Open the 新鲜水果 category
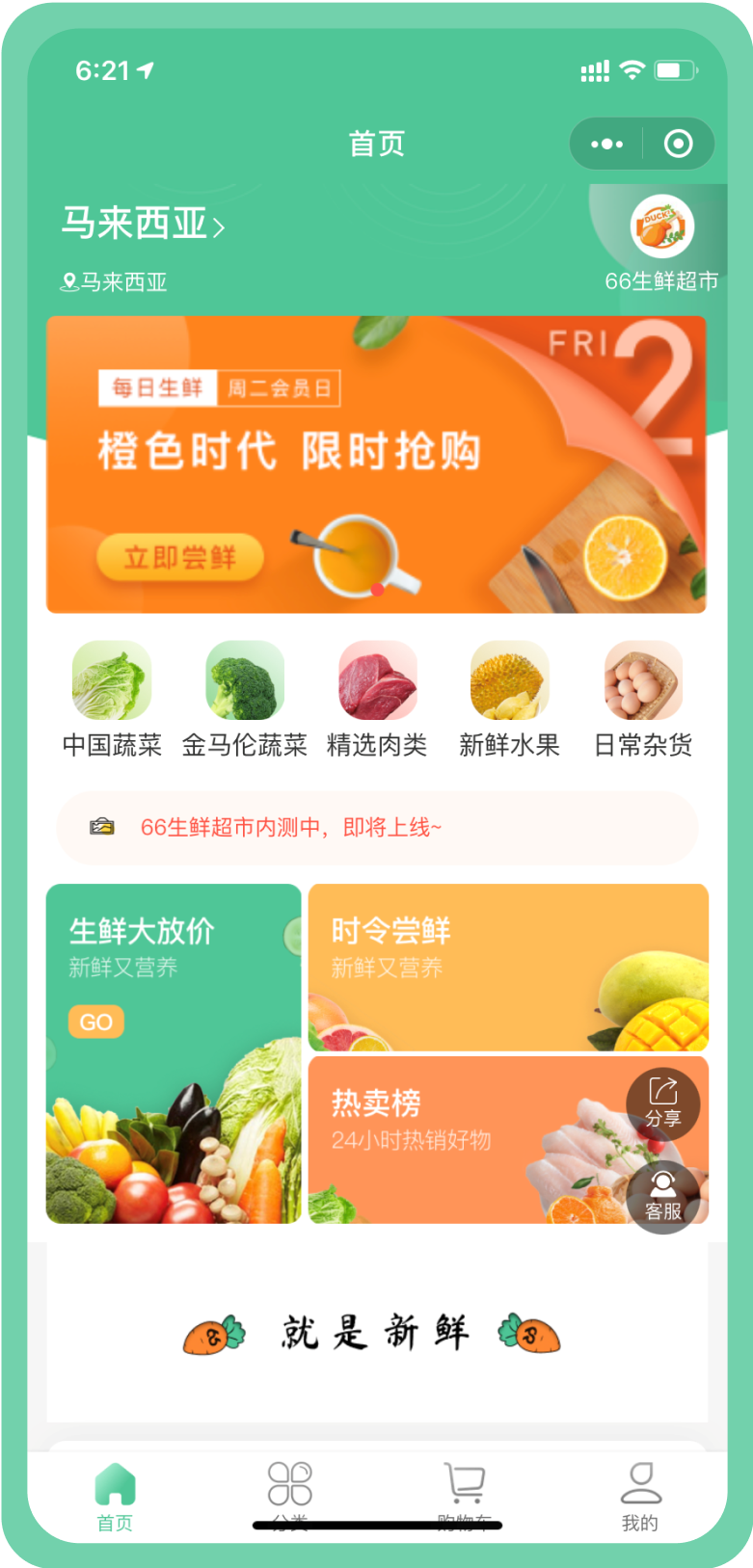Image resolution: width=753 pixels, height=1568 pixels. 509,700
